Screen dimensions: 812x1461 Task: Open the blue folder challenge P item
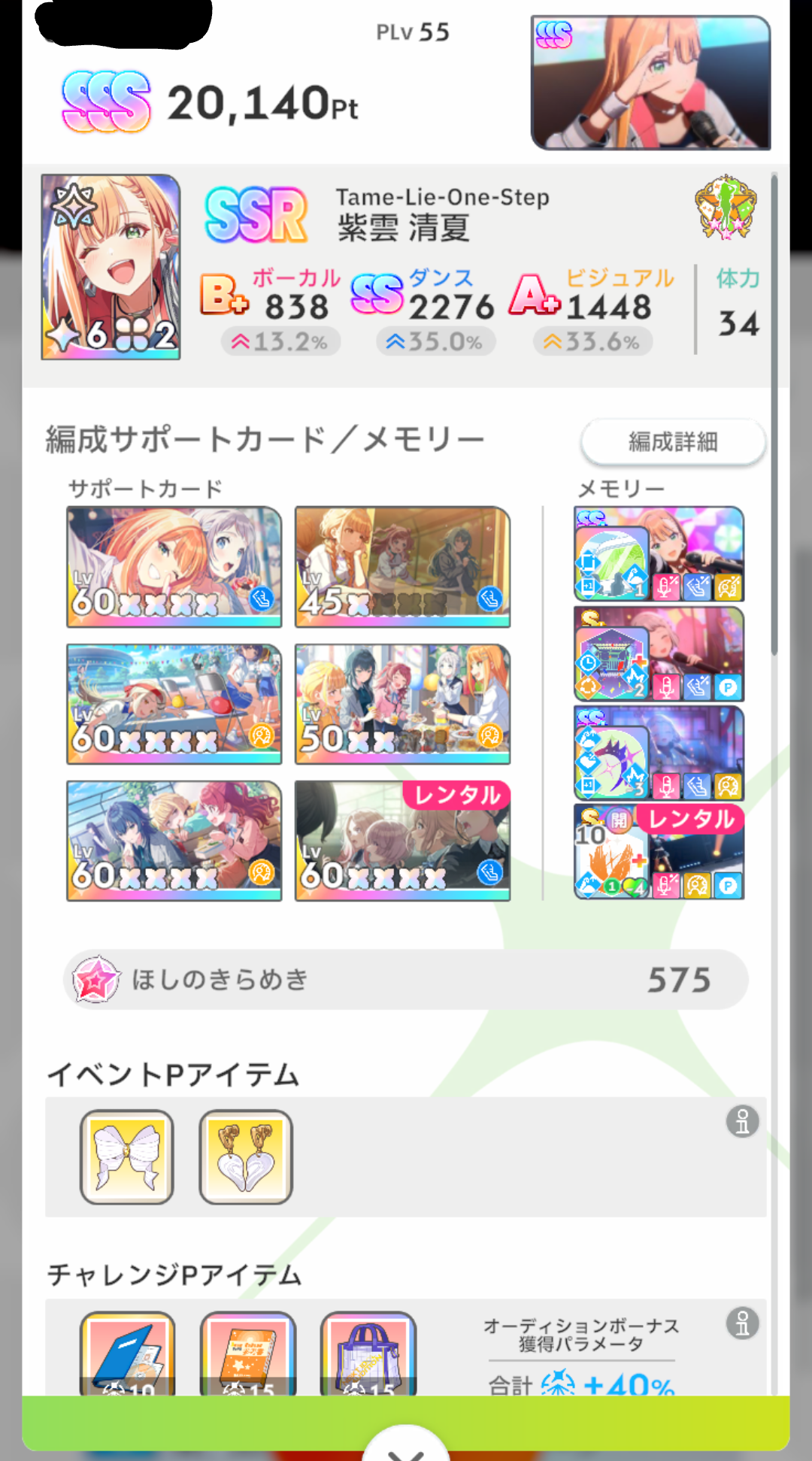click(127, 1353)
